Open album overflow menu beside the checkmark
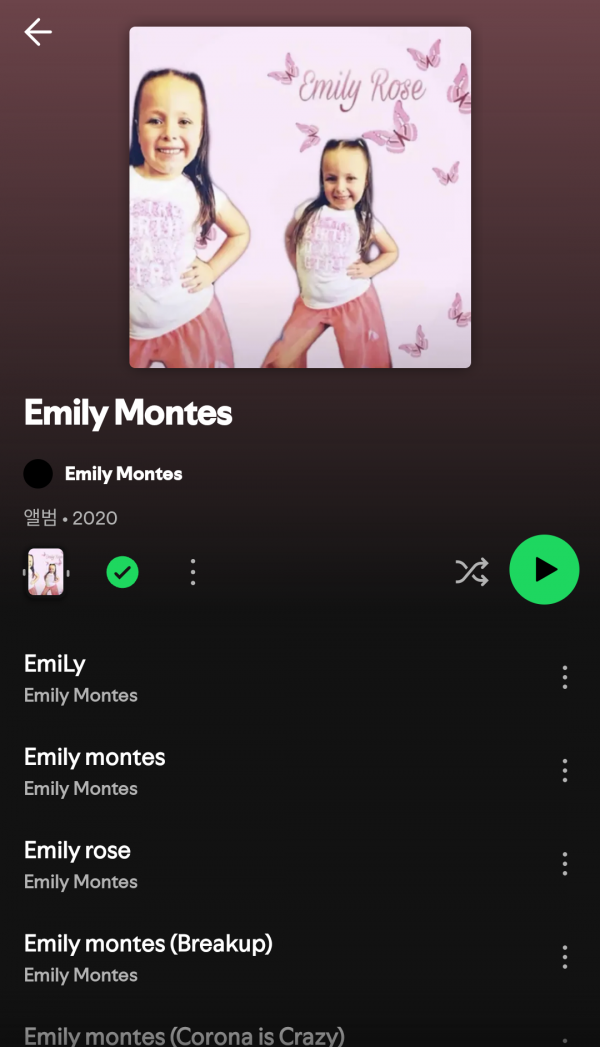The height and width of the screenshot is (1047, 600). (x=193, y=572)
